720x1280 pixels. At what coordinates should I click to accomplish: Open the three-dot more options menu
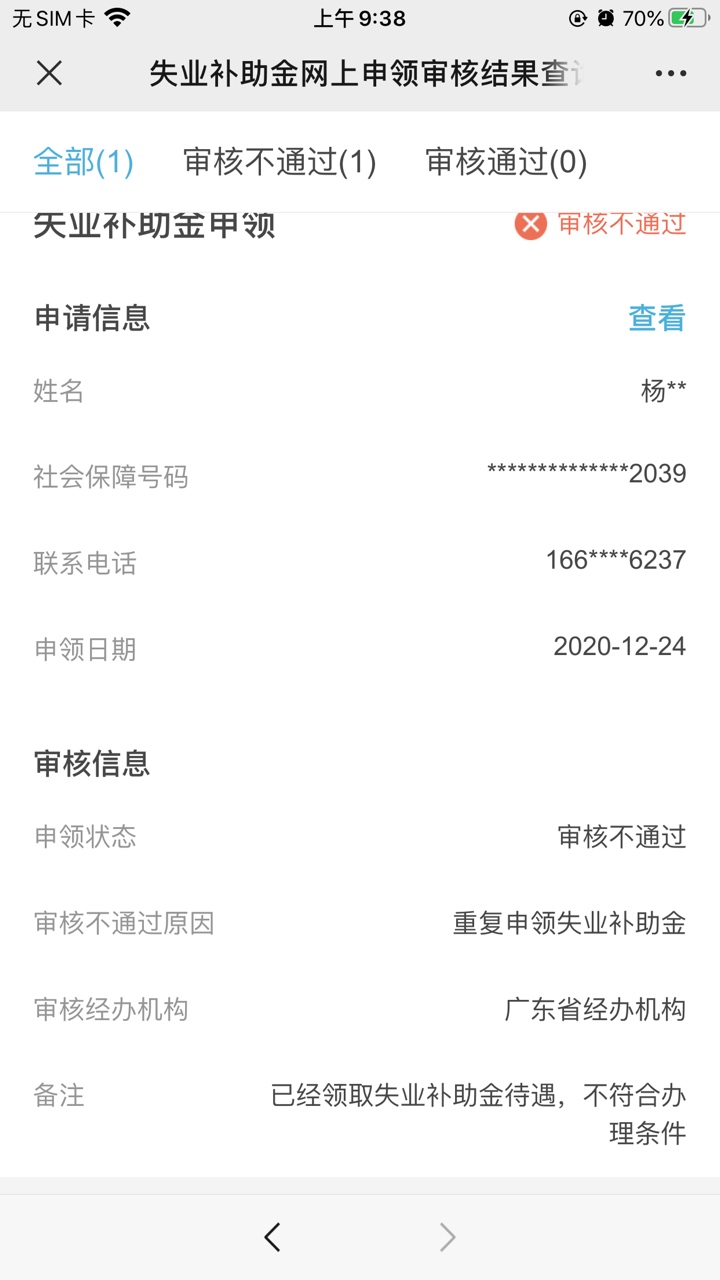coord(671,74)
